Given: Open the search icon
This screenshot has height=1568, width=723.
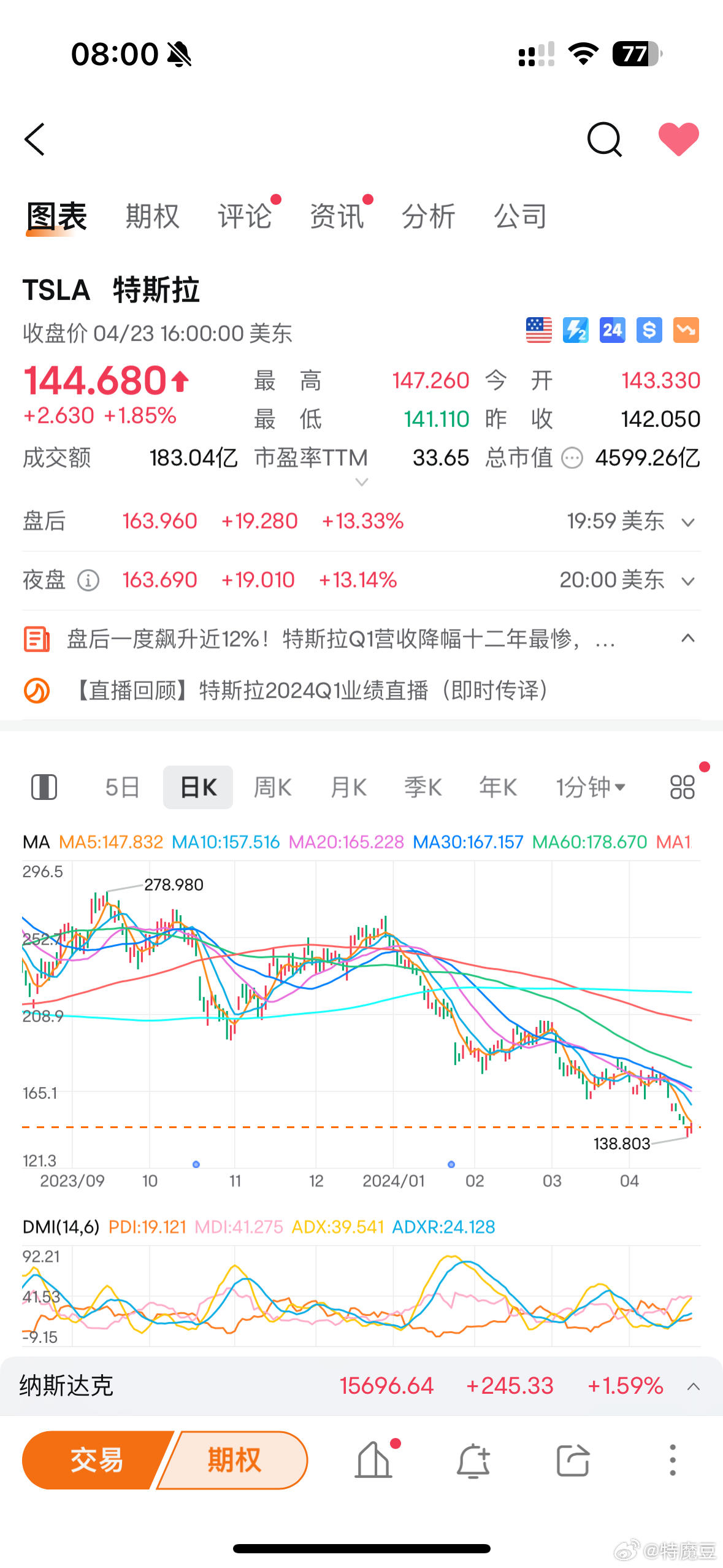Looking at the screenshot, I should click(605, 139).
